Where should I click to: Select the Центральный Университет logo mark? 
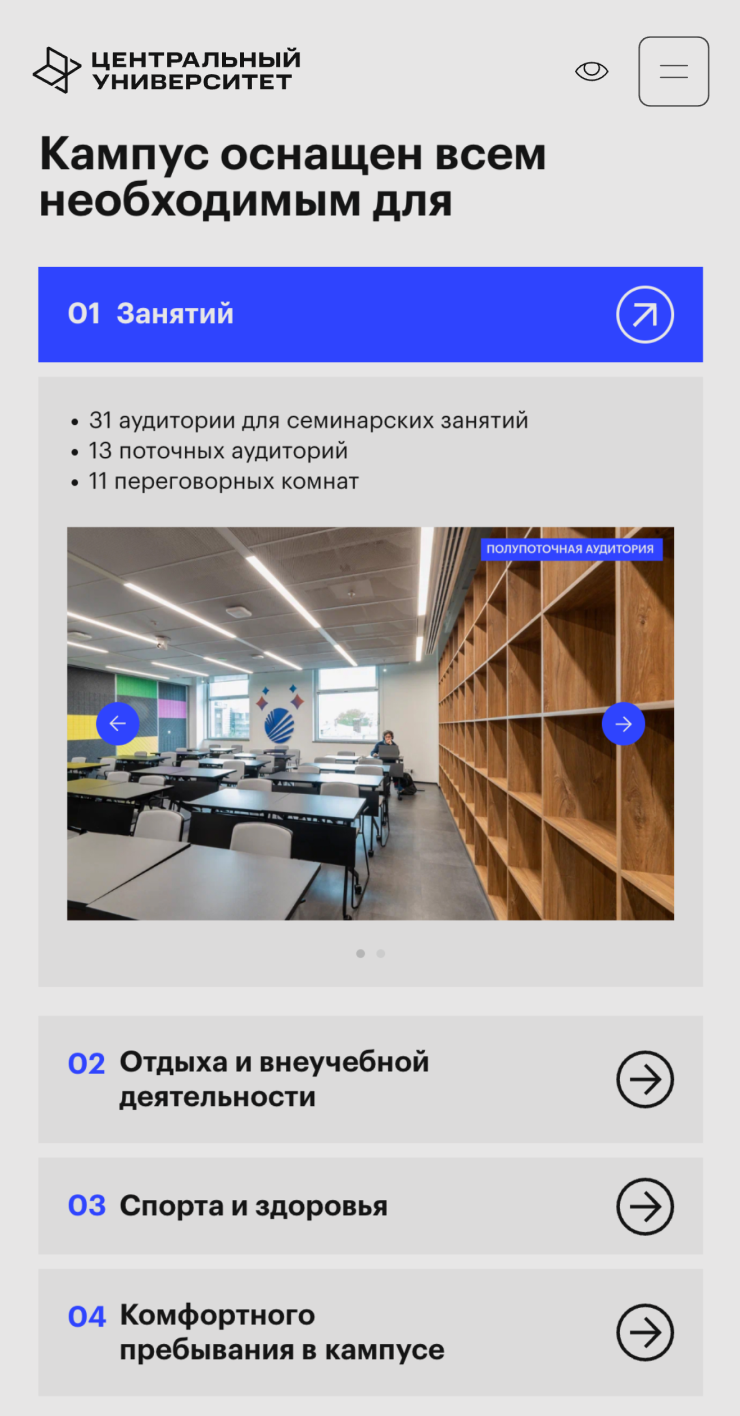click(x=55, y=69)
